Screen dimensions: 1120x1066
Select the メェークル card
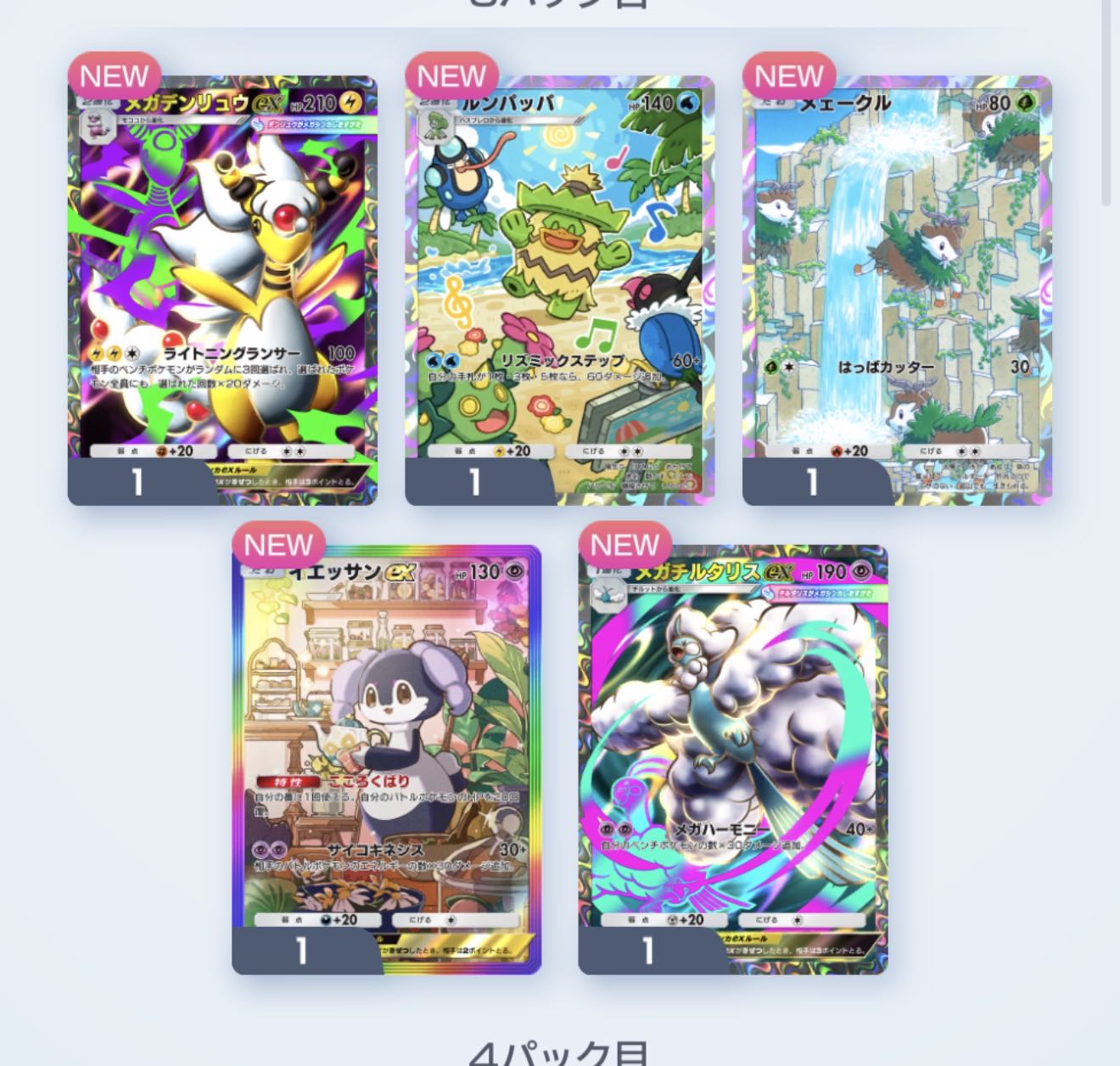pyautogui.click(x=897, y=289)
